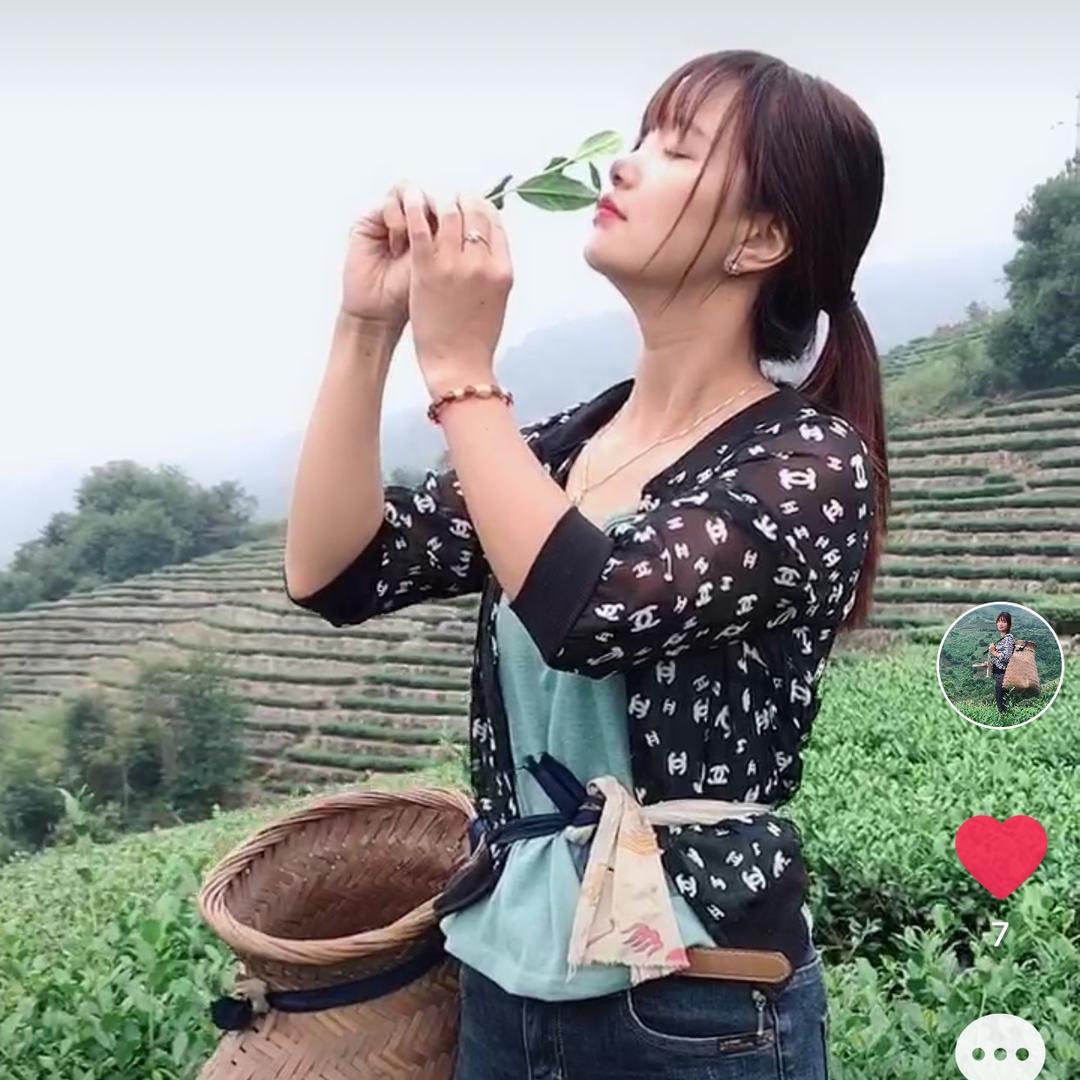This screenshot has height=1080, width=1080.
Task: Open the creator's round profile avatar
Action: 1000,665
